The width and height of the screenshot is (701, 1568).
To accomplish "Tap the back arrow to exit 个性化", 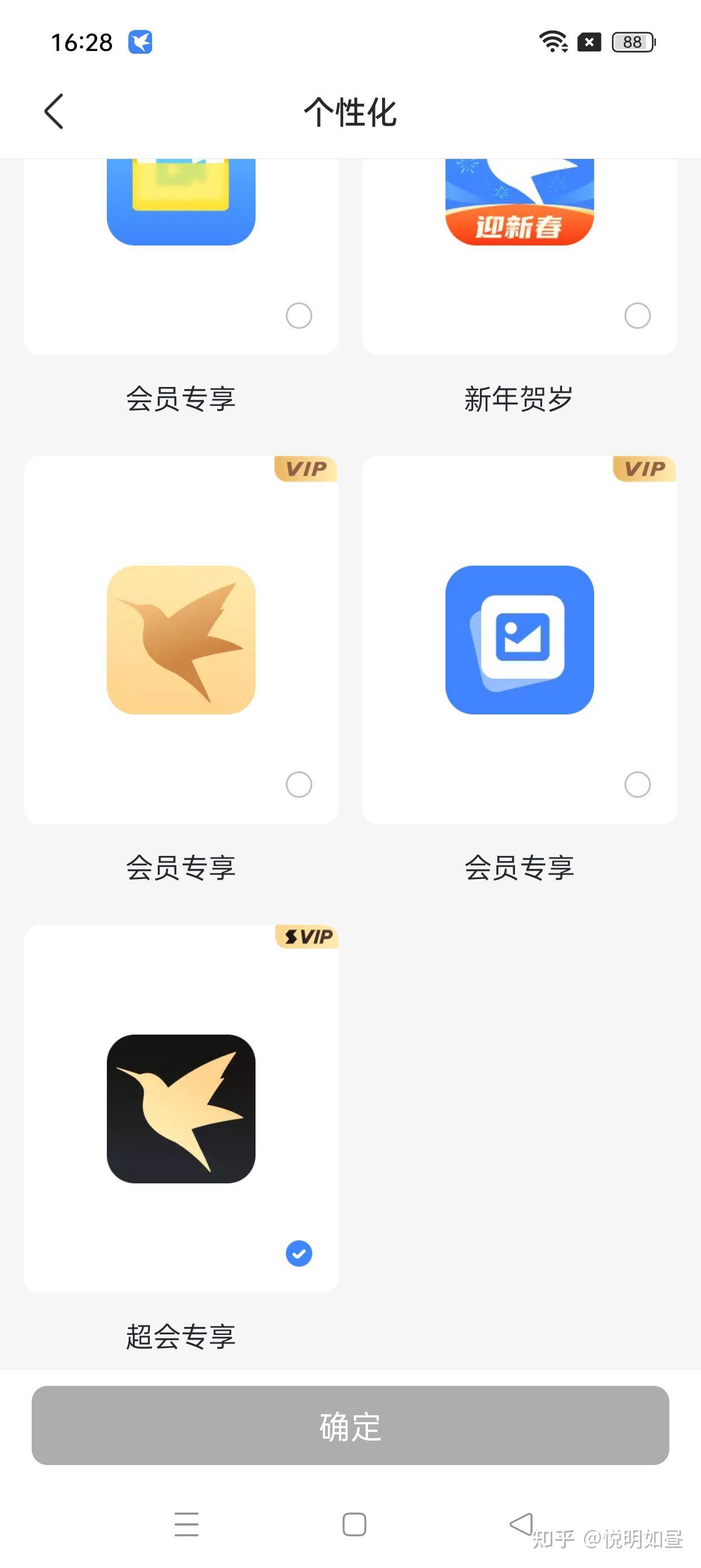I will (54, 111).
